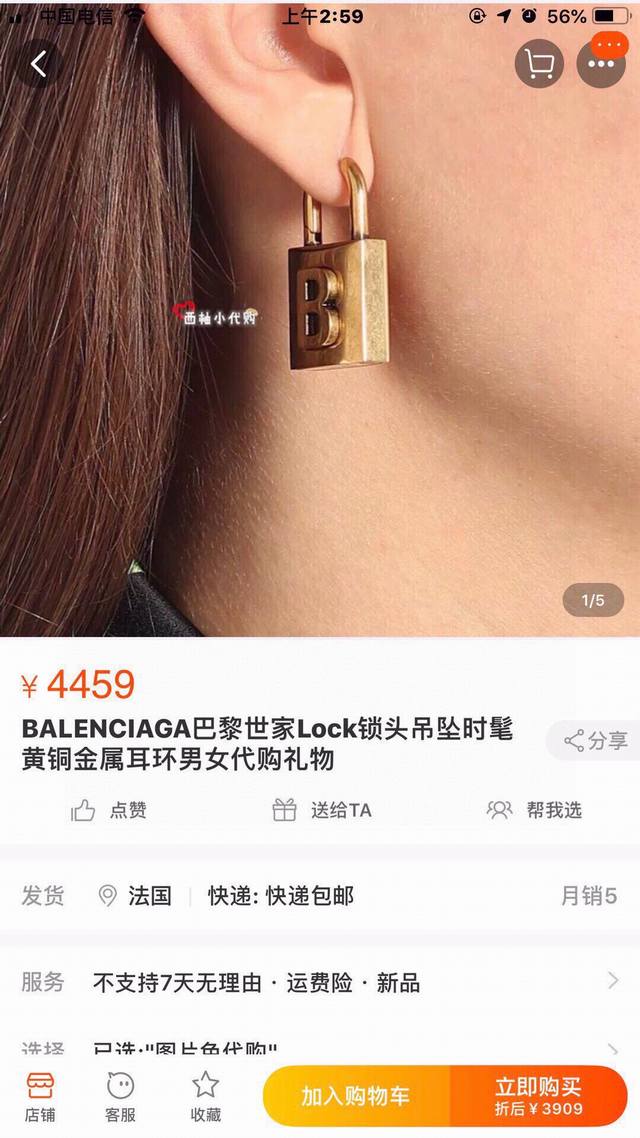Tap 帮我选 to ask for help
This screenshot has width=640, height=1138.
(x=534, y=810)
